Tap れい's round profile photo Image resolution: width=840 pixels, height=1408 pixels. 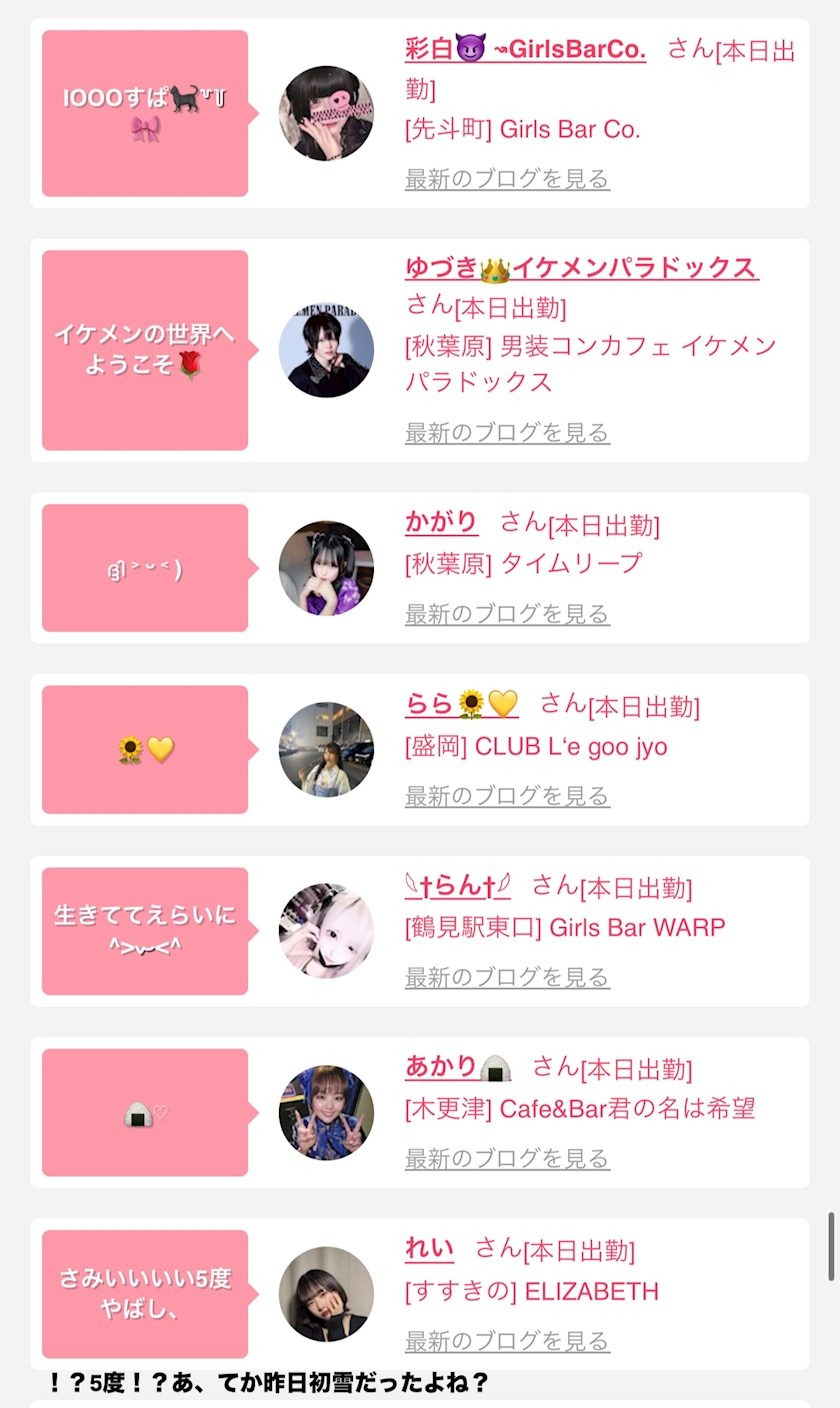click(326, 1294)
